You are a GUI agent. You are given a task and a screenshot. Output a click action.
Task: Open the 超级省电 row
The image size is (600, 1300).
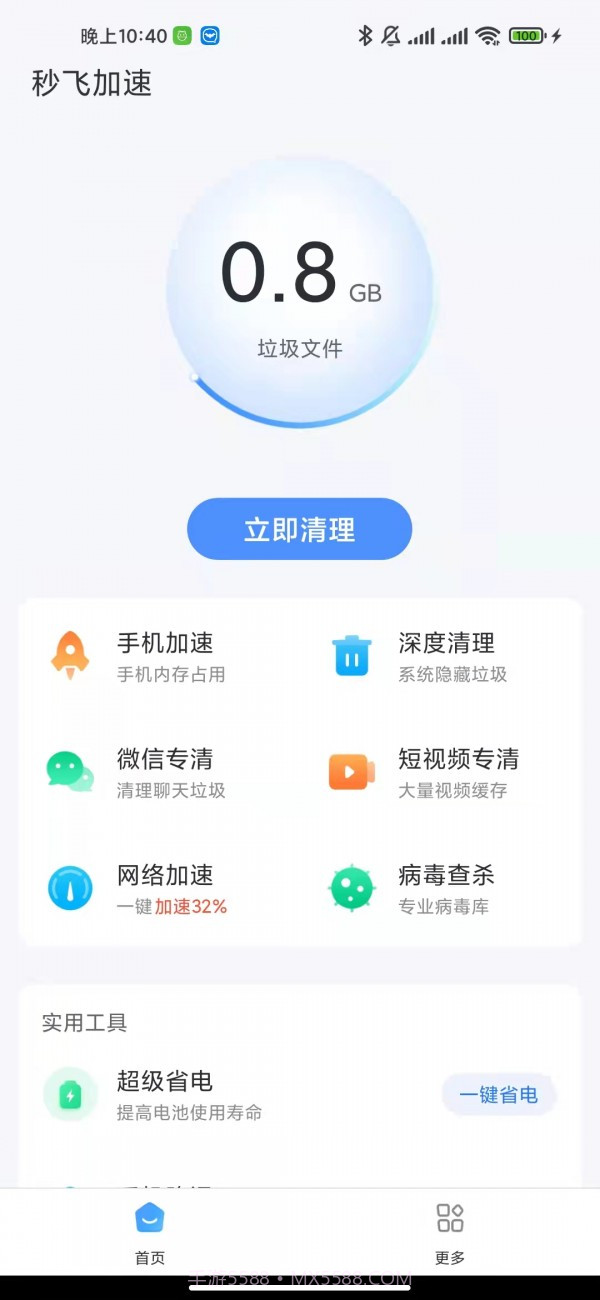(x=190, y=1095)
